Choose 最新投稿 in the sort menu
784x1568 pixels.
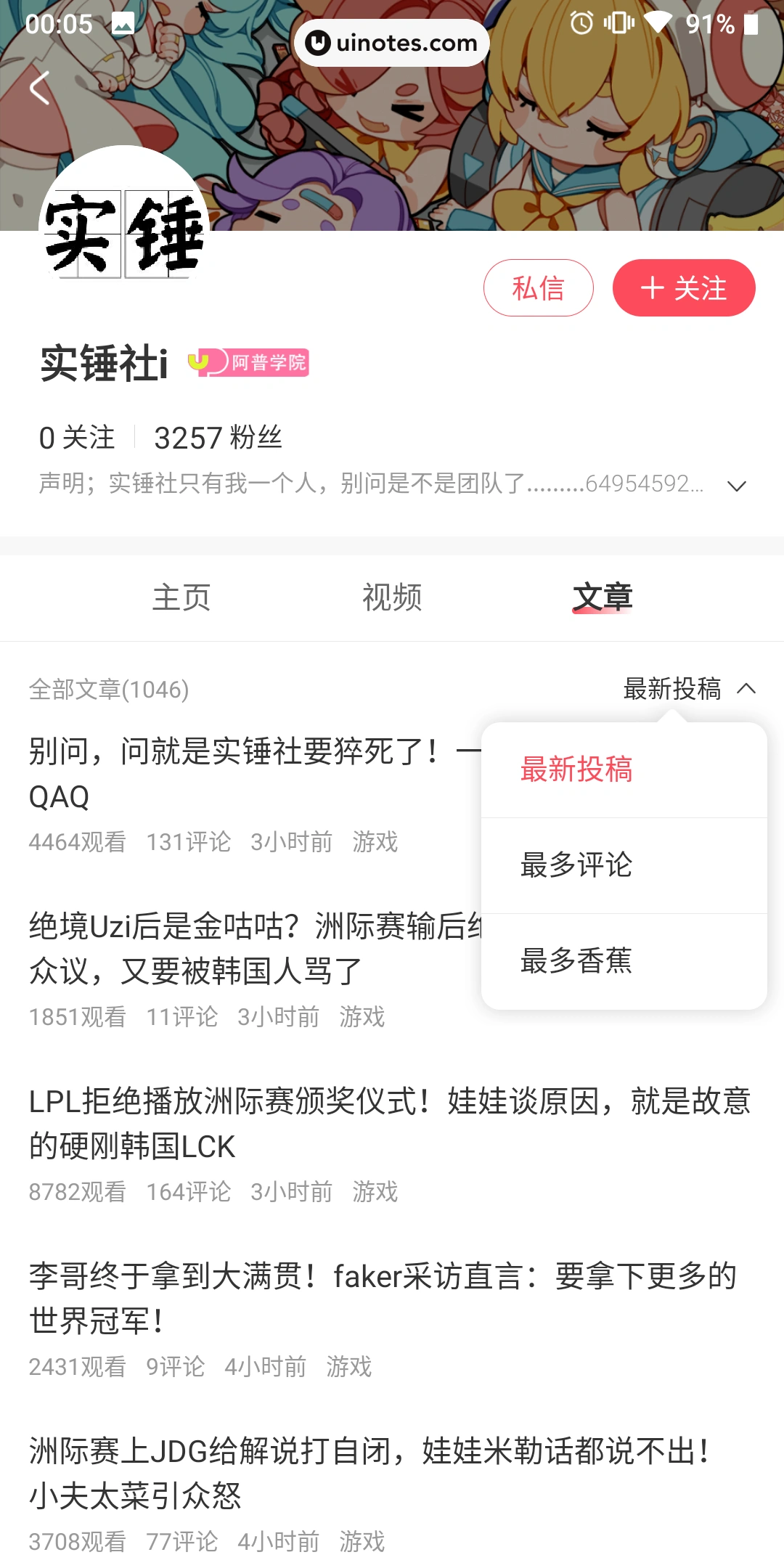tap(576, 769)
